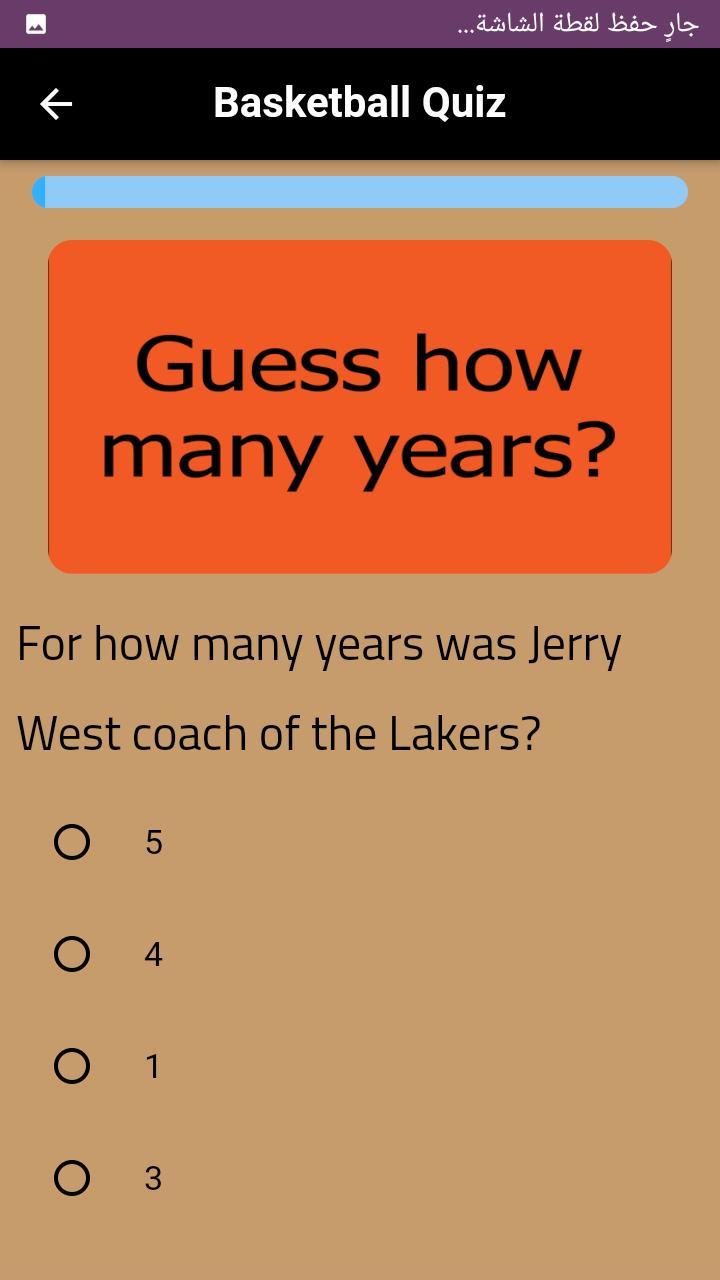This screenshot has width=720, height=1280.
Task: Tap the answer option labeled 3
Action: click(152, 1178)
